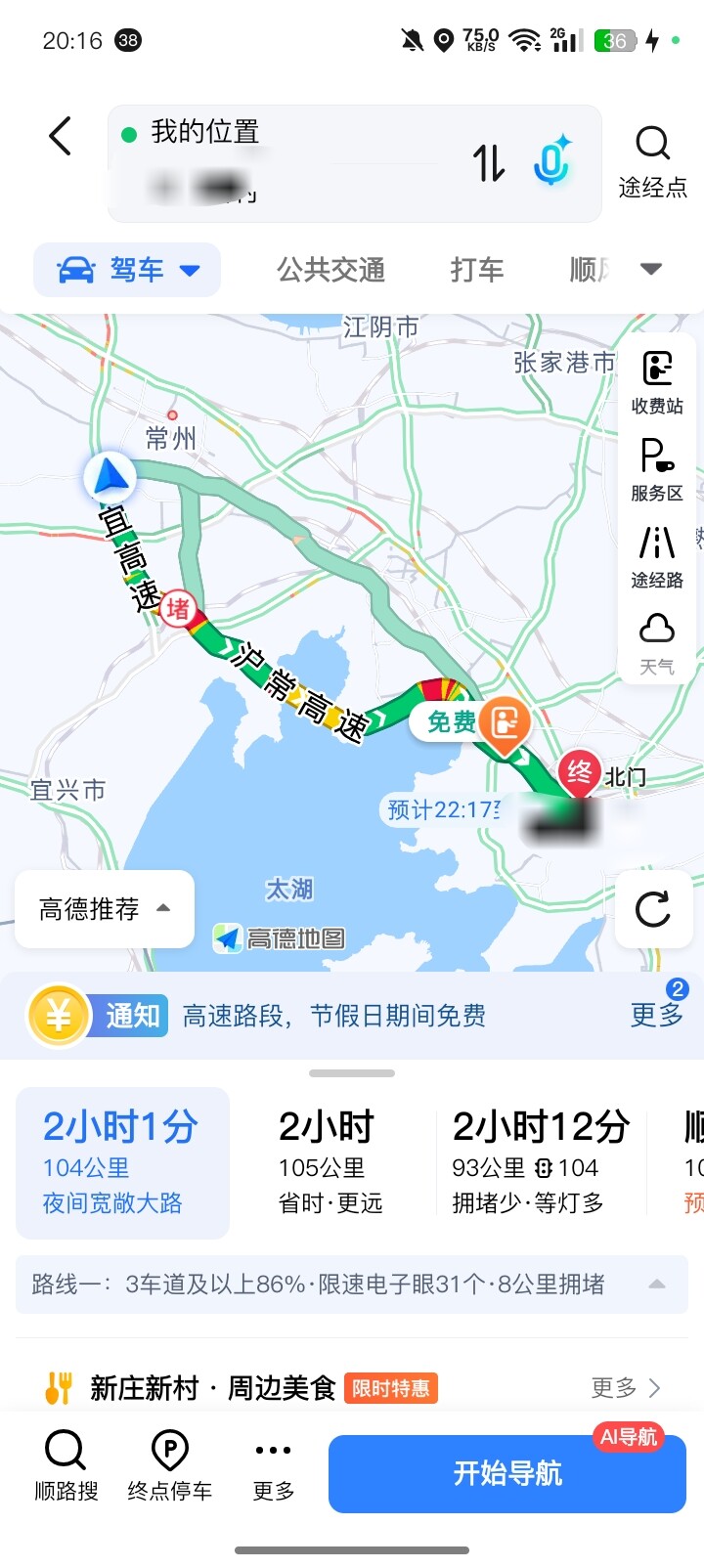
Task: Activate the voice assistant microphone
Action: 552,161
